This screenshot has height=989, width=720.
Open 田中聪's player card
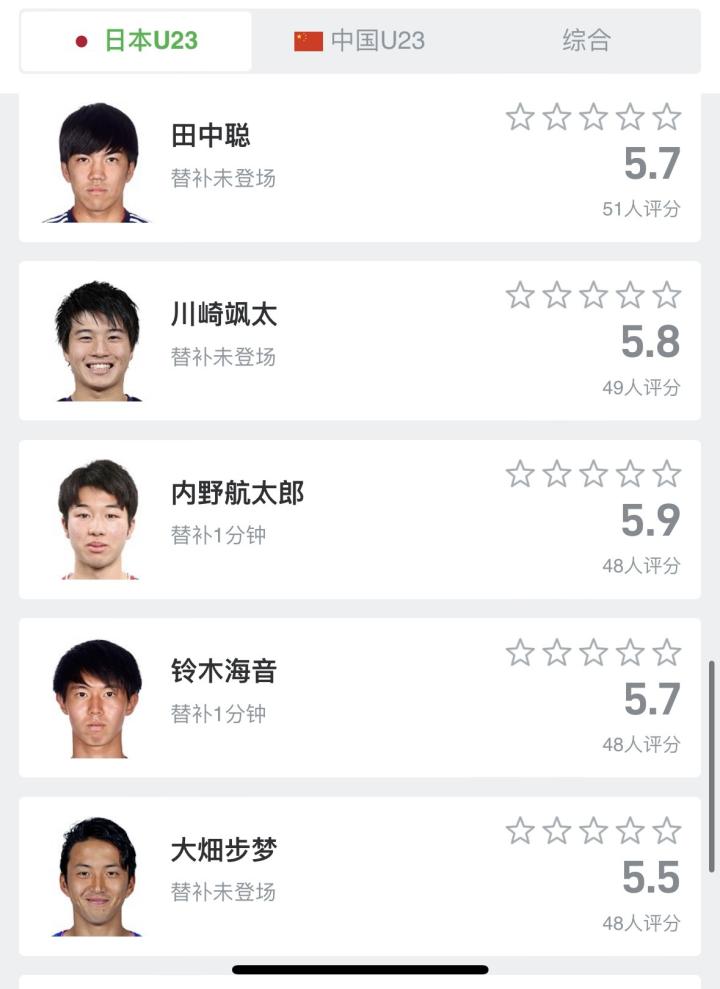pos(210,136)
